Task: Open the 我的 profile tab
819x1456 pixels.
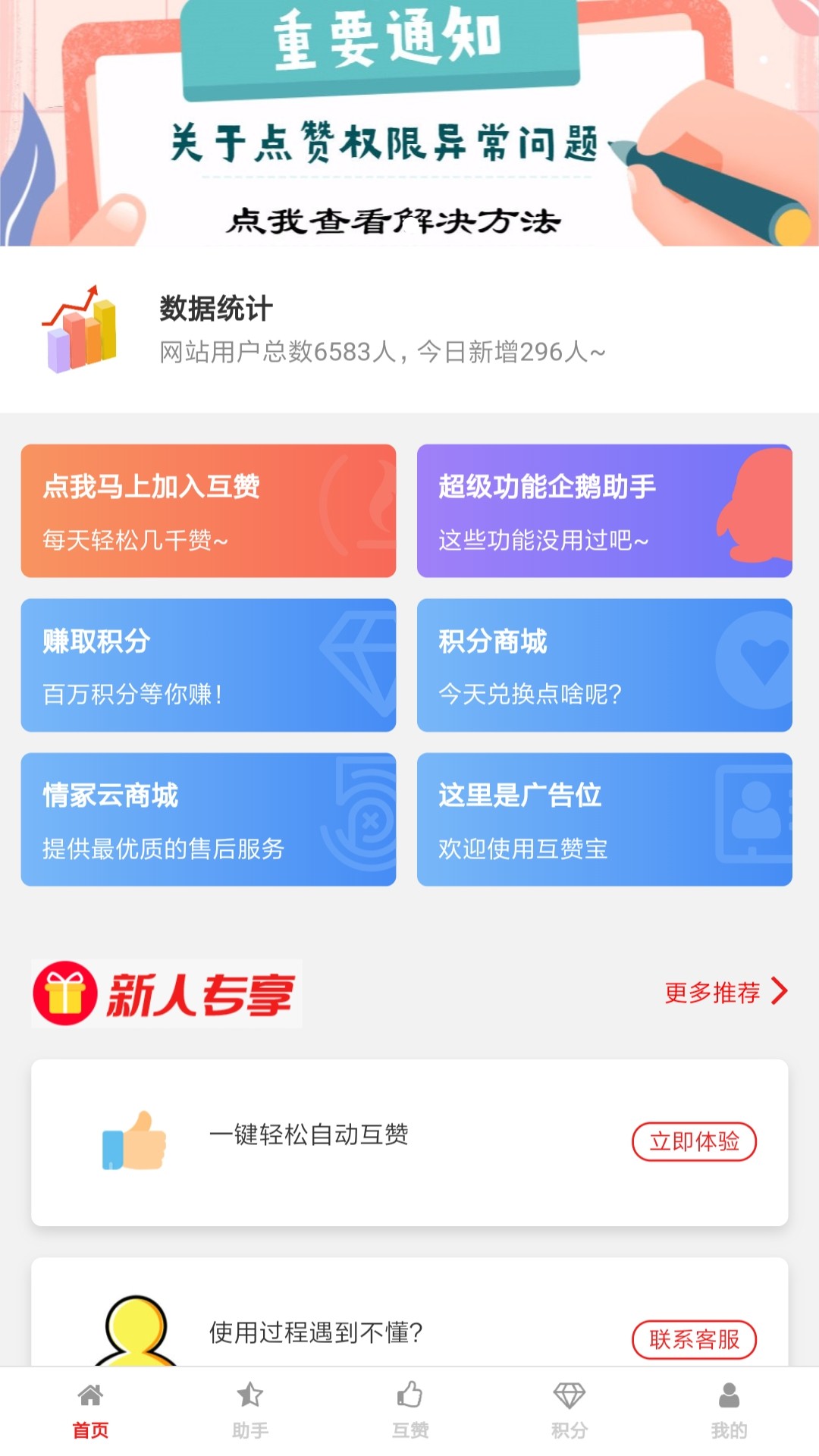Action: click(x=729, y=1411)
